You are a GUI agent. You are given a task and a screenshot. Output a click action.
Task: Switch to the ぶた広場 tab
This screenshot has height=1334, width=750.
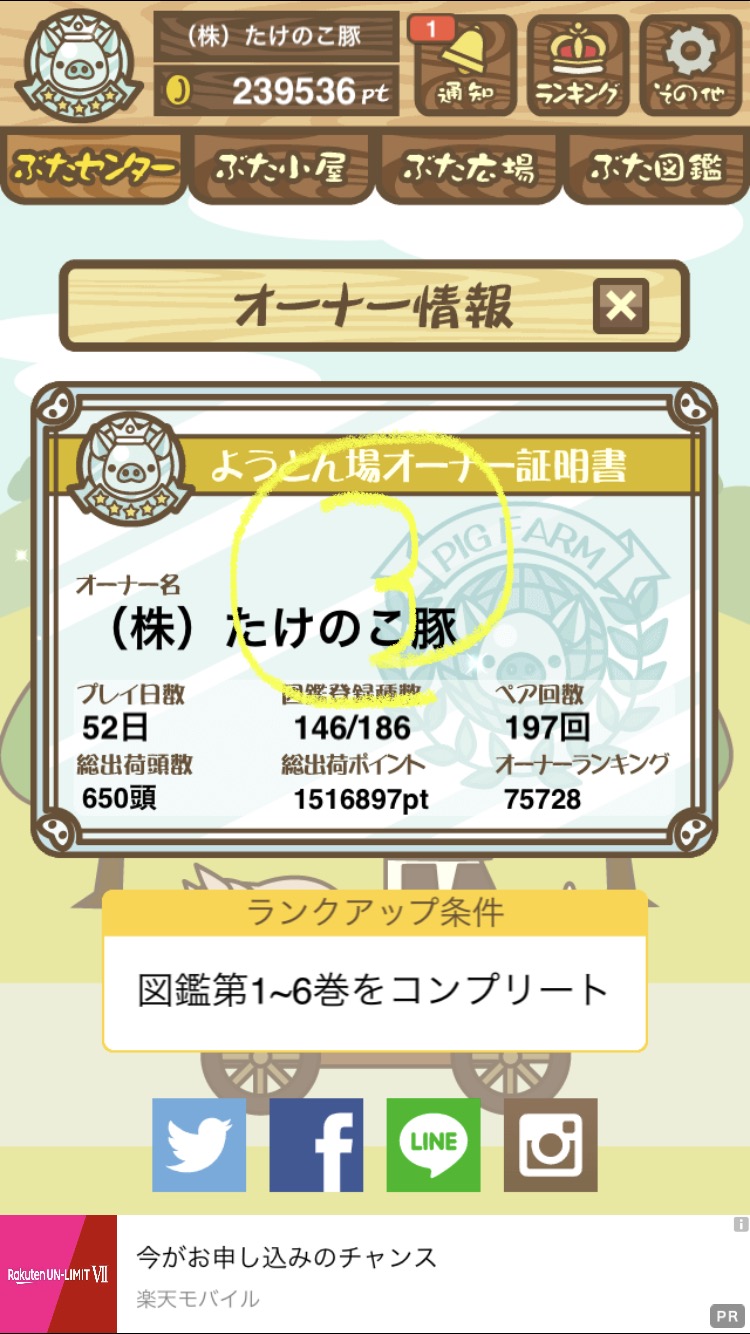(468, 167)
